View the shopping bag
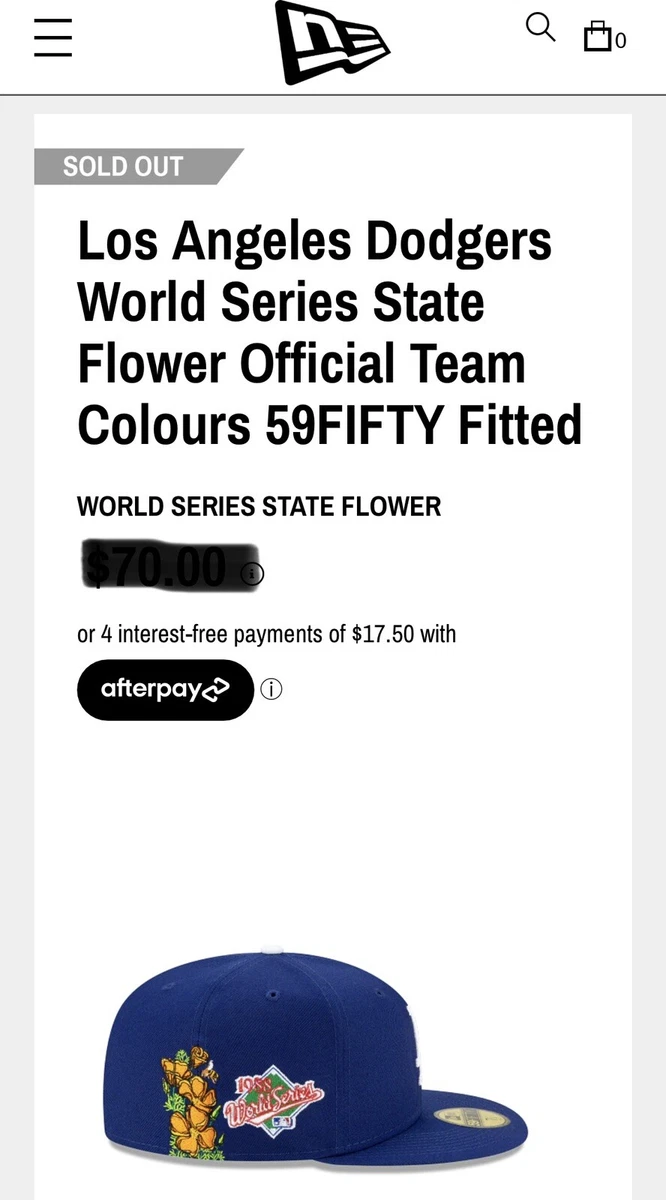This screenshot has height=1200, width=666. click(x=605, y=37)
